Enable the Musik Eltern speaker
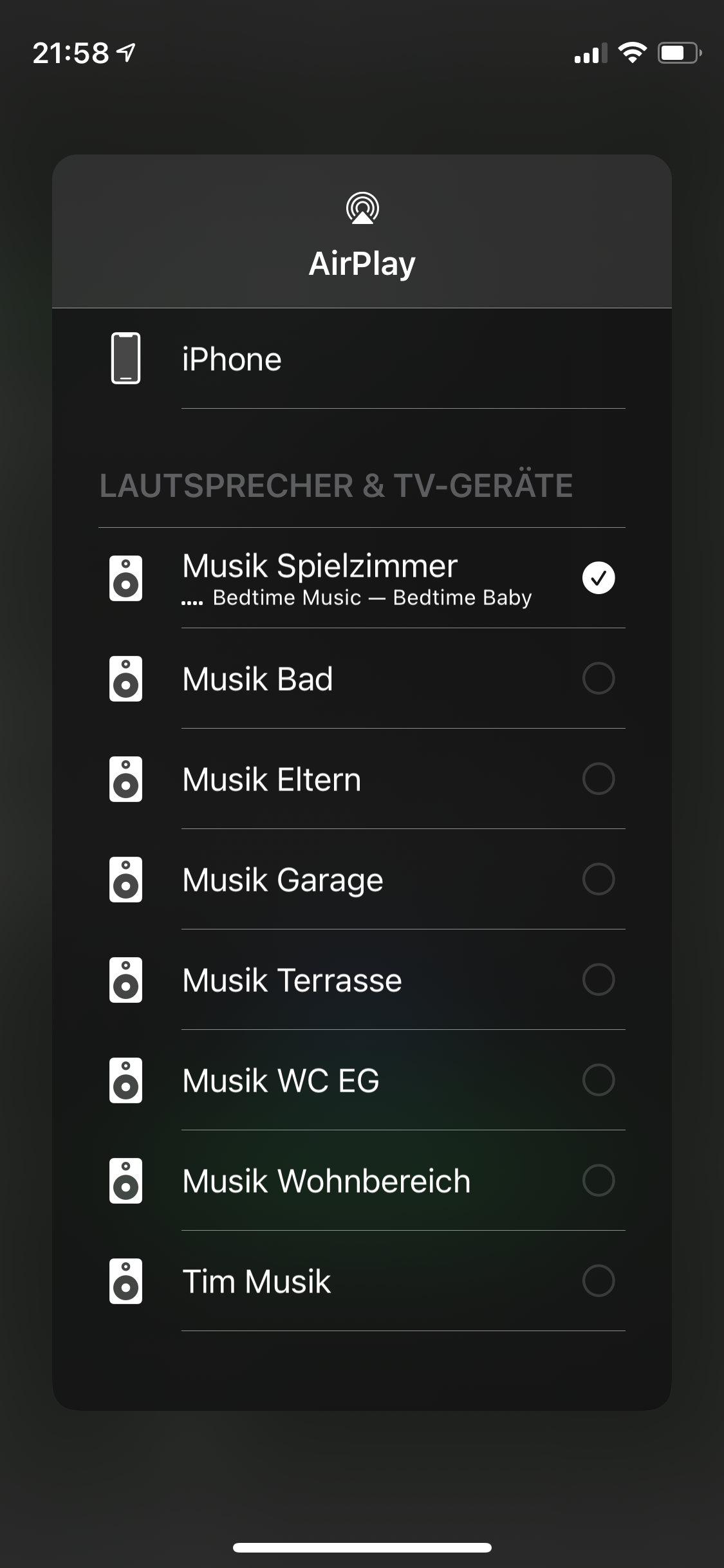This screenshot has height=1568, width=724. click(598, 779)
